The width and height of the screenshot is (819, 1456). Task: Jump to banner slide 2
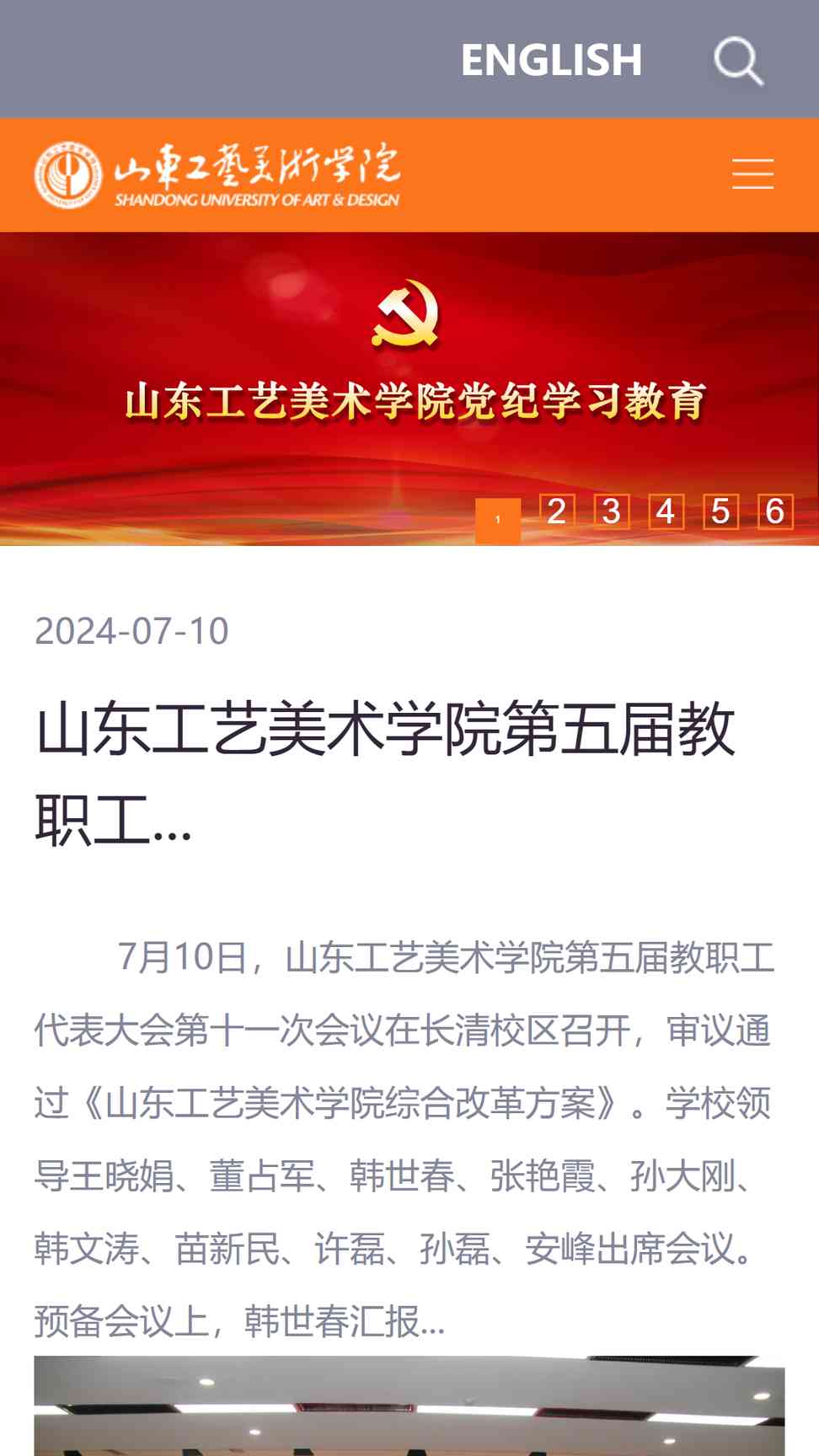(x=557, y=511)
